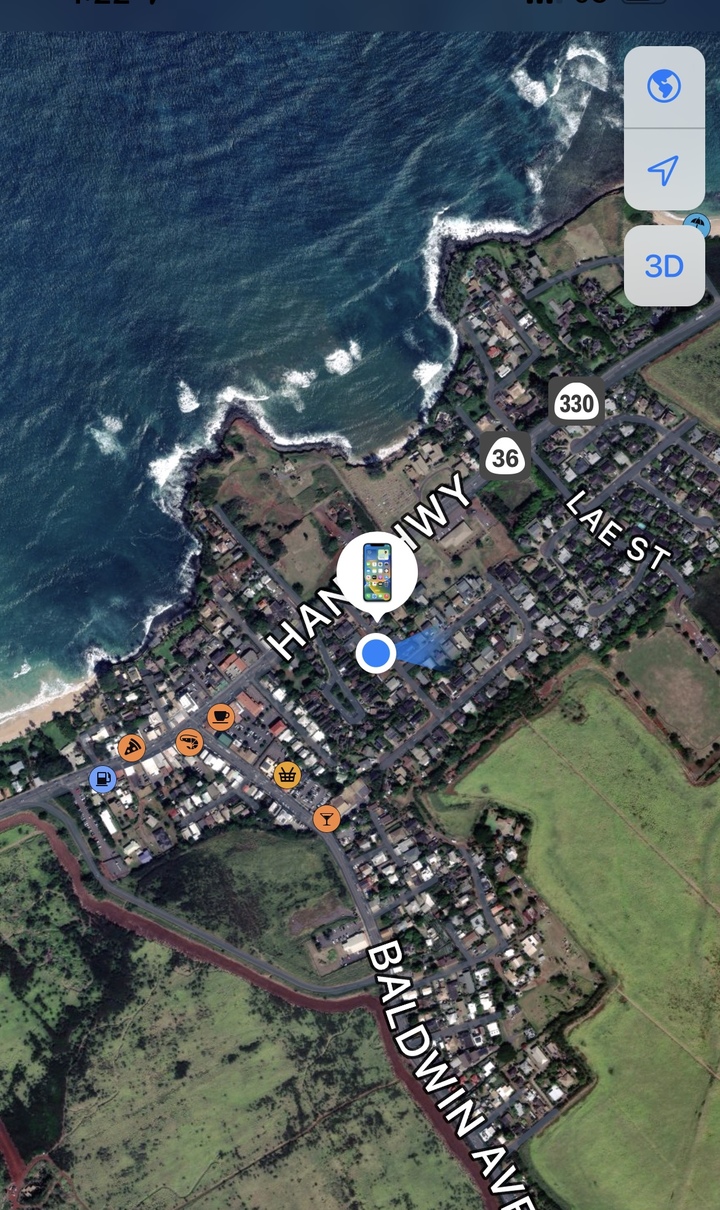Select the iPhone device pin
The height and width of the screenshot is (1210, 720).
(377, 574)
